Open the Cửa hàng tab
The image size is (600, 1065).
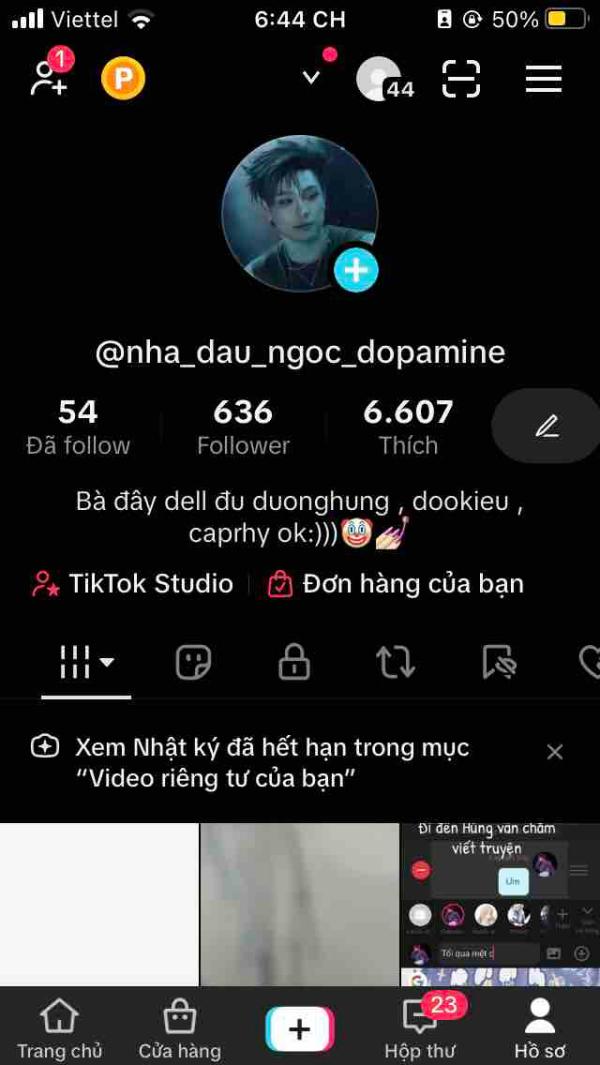(x=180, y=1030)
